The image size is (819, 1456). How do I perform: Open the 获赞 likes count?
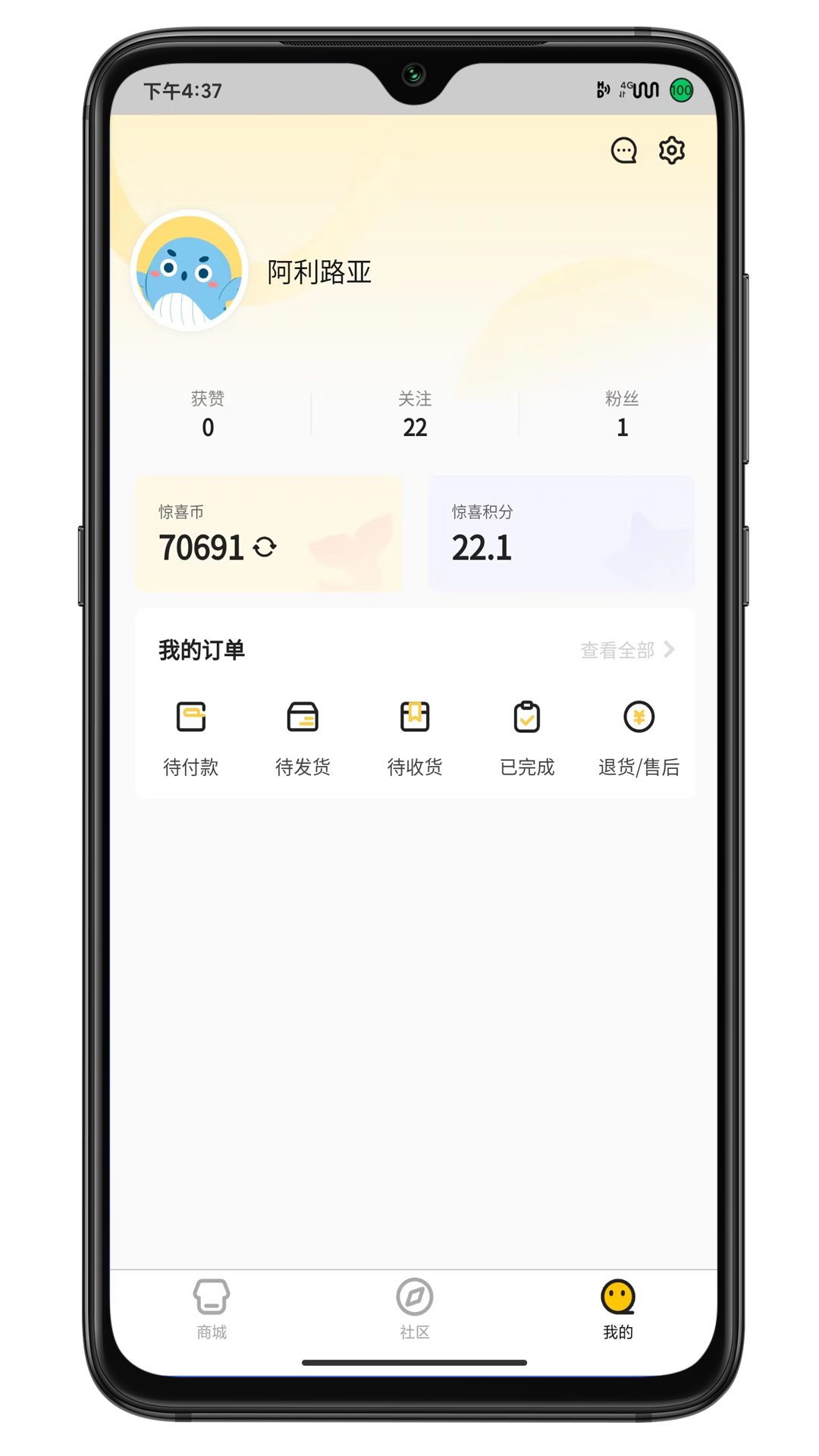coord(208,415)
